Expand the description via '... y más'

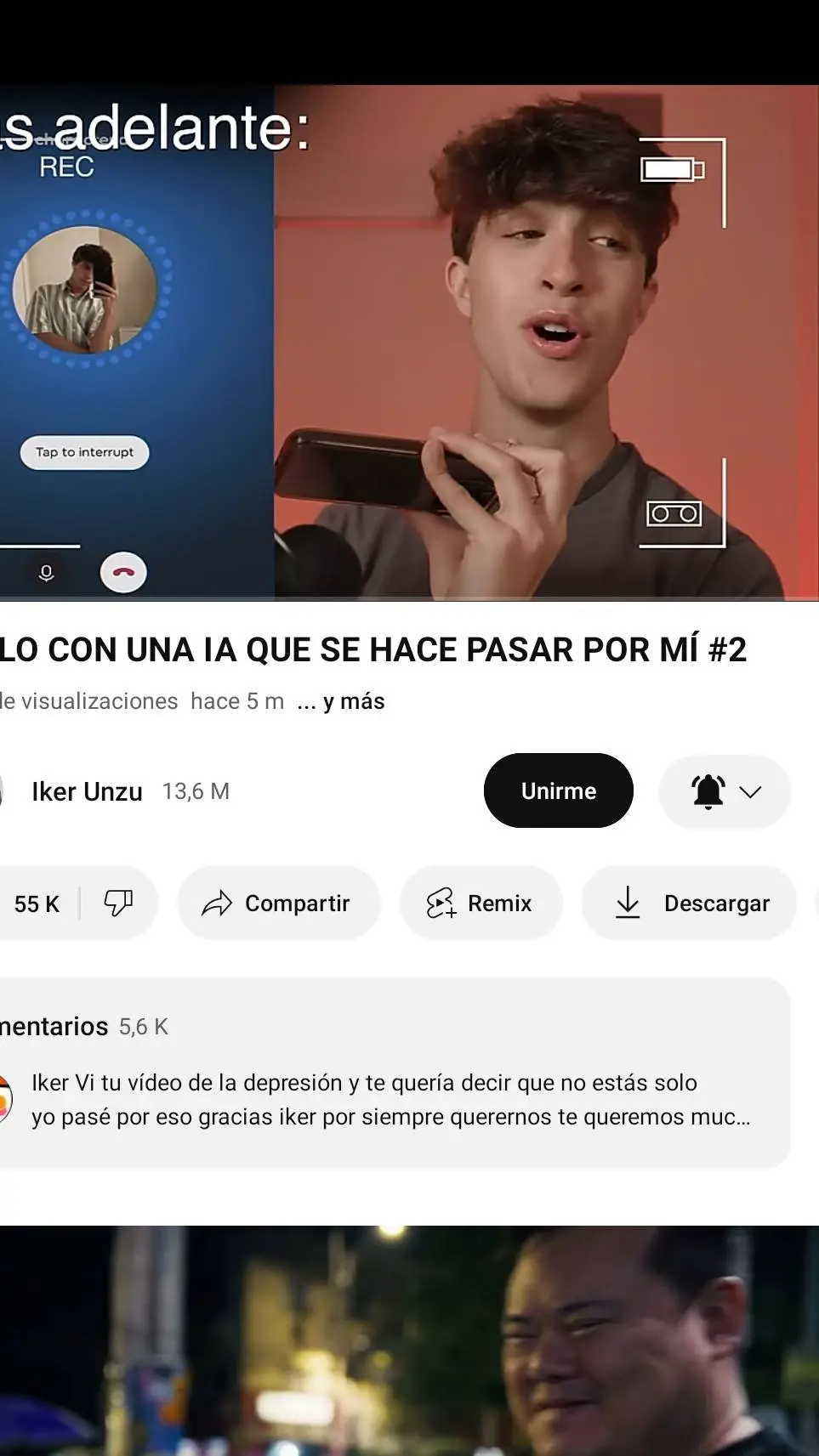341,701
